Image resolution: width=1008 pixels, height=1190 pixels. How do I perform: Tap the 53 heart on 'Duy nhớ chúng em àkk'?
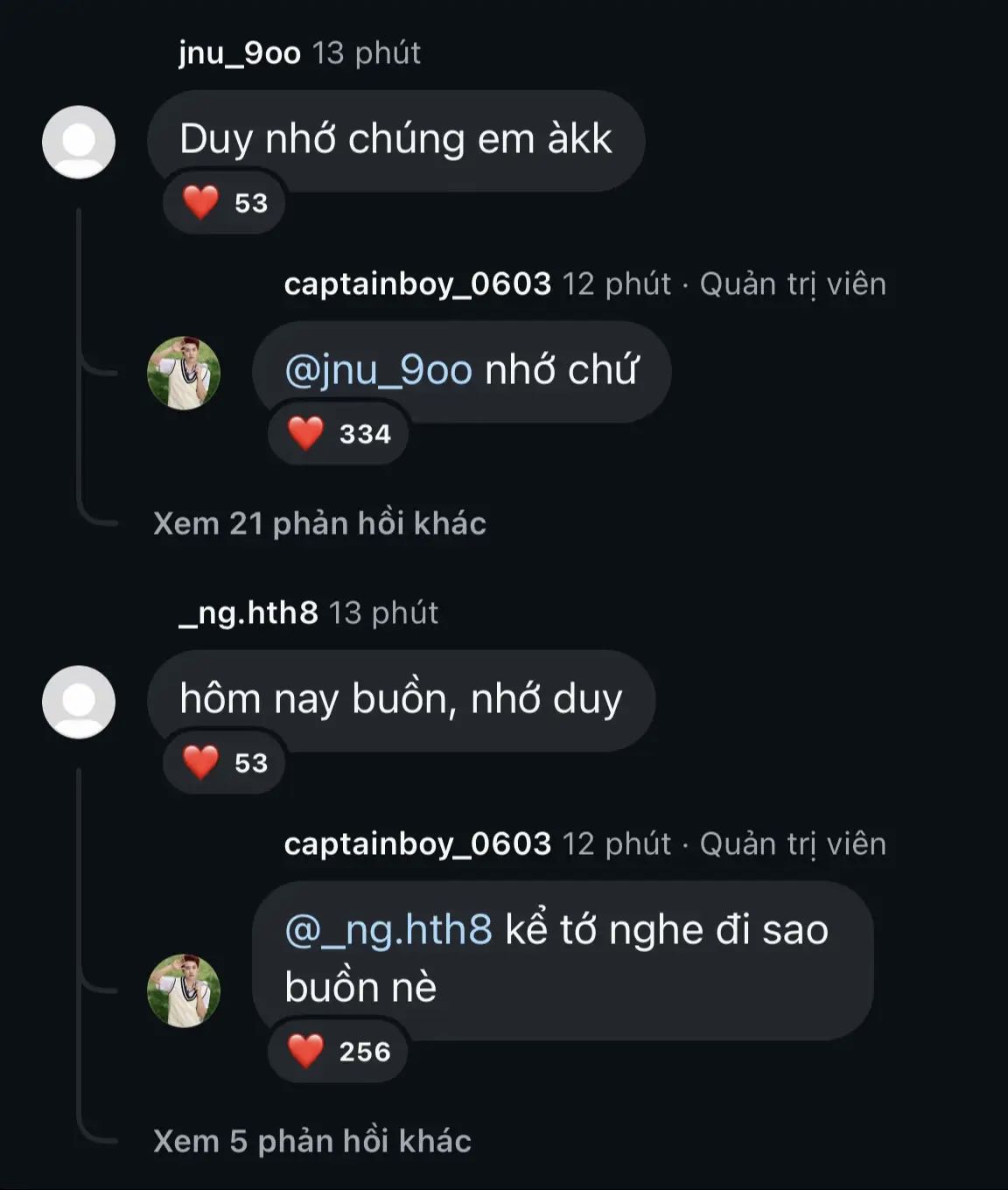[224, 203]
